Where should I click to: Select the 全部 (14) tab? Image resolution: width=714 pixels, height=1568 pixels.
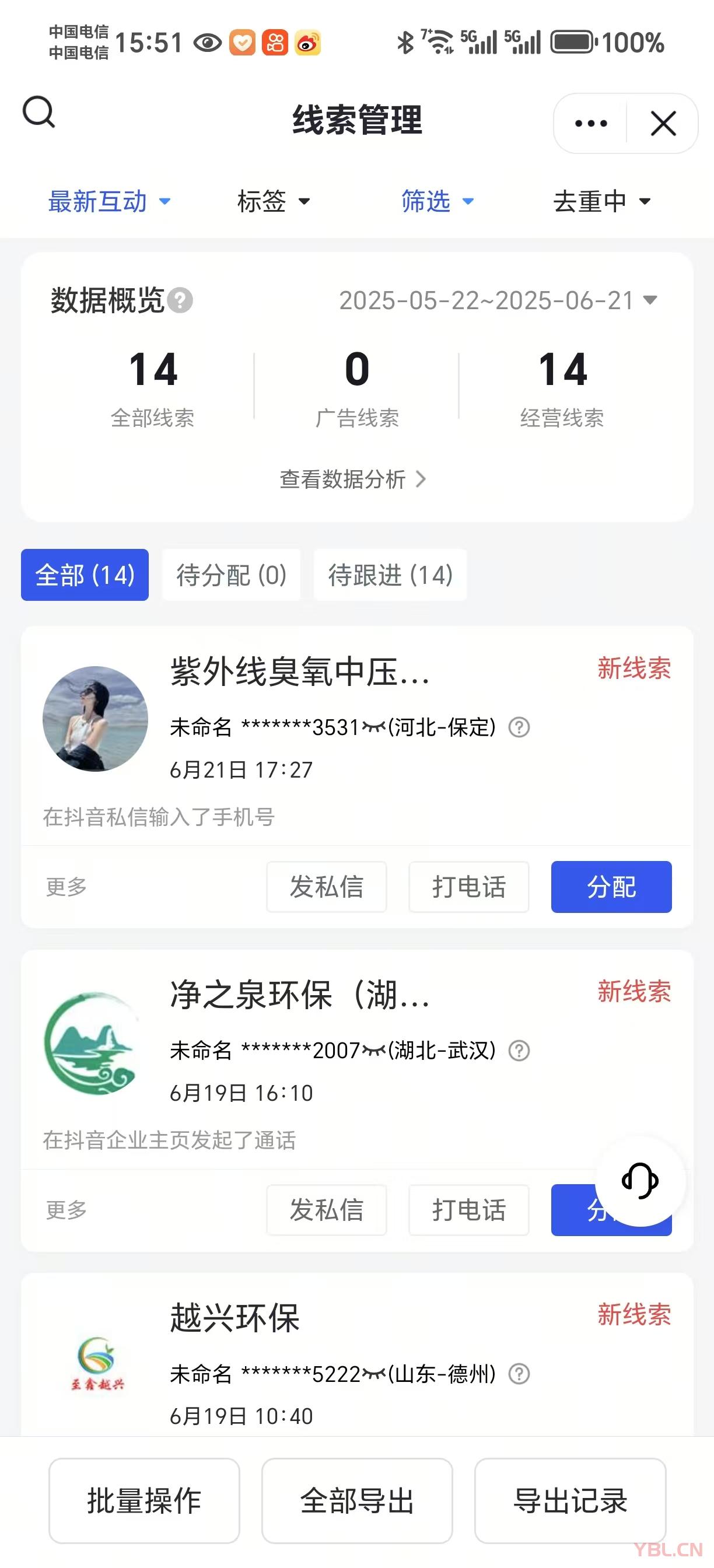pos(85,575)
